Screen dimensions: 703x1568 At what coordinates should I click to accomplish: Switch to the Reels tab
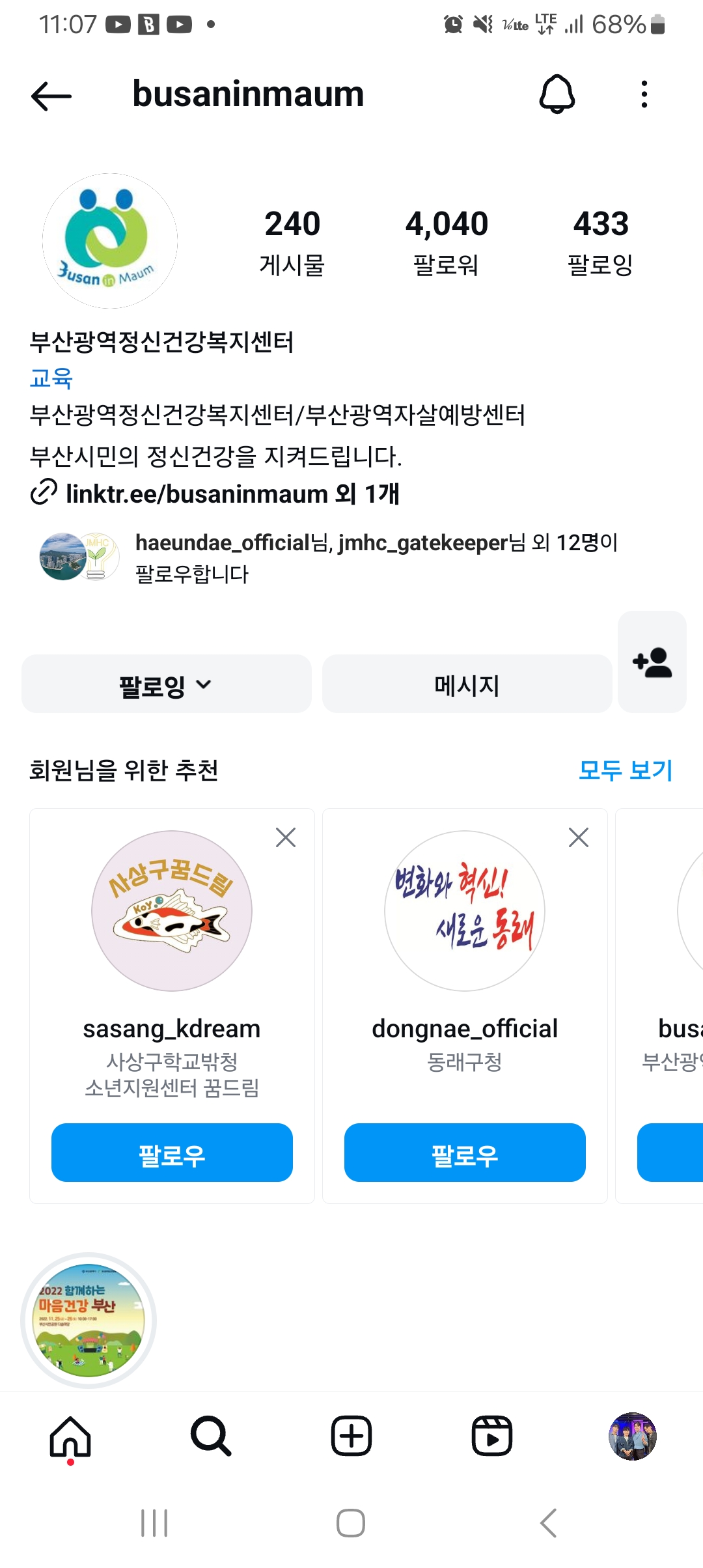point(492,1436)
